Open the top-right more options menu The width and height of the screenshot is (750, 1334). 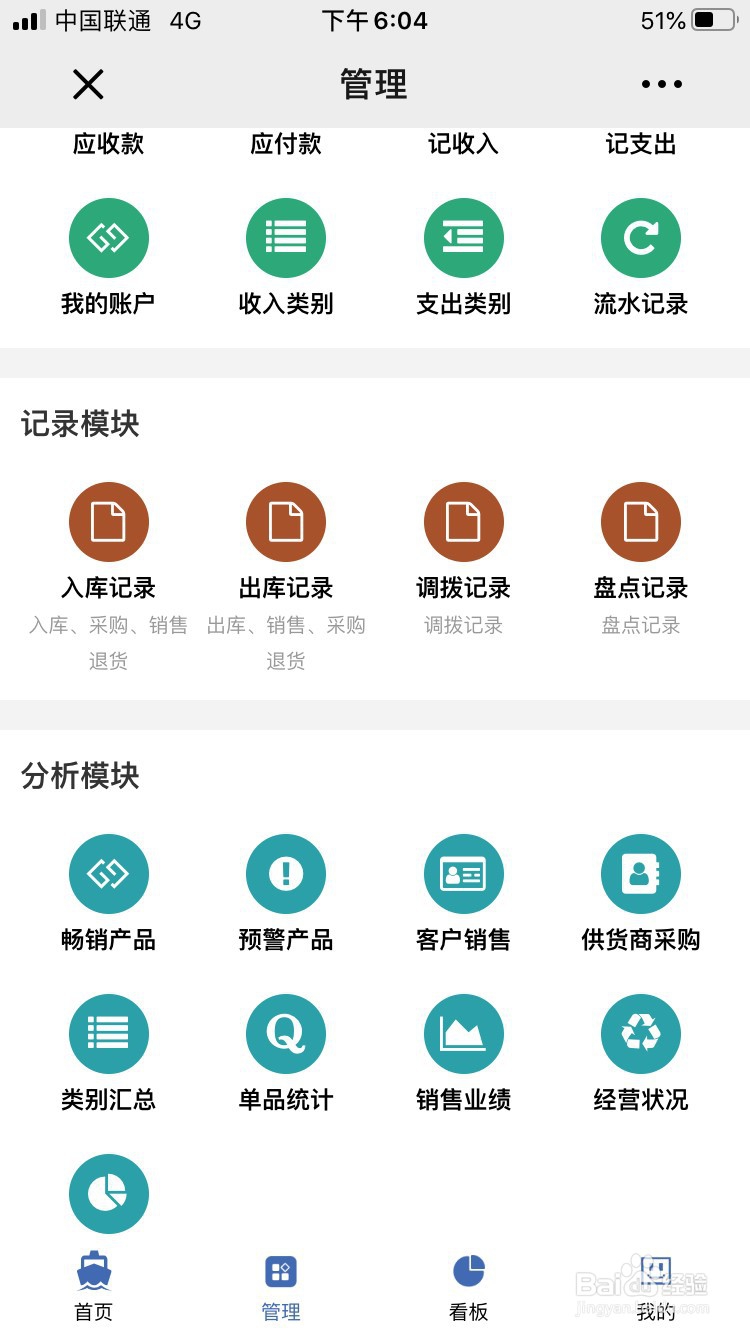[660, 84]
